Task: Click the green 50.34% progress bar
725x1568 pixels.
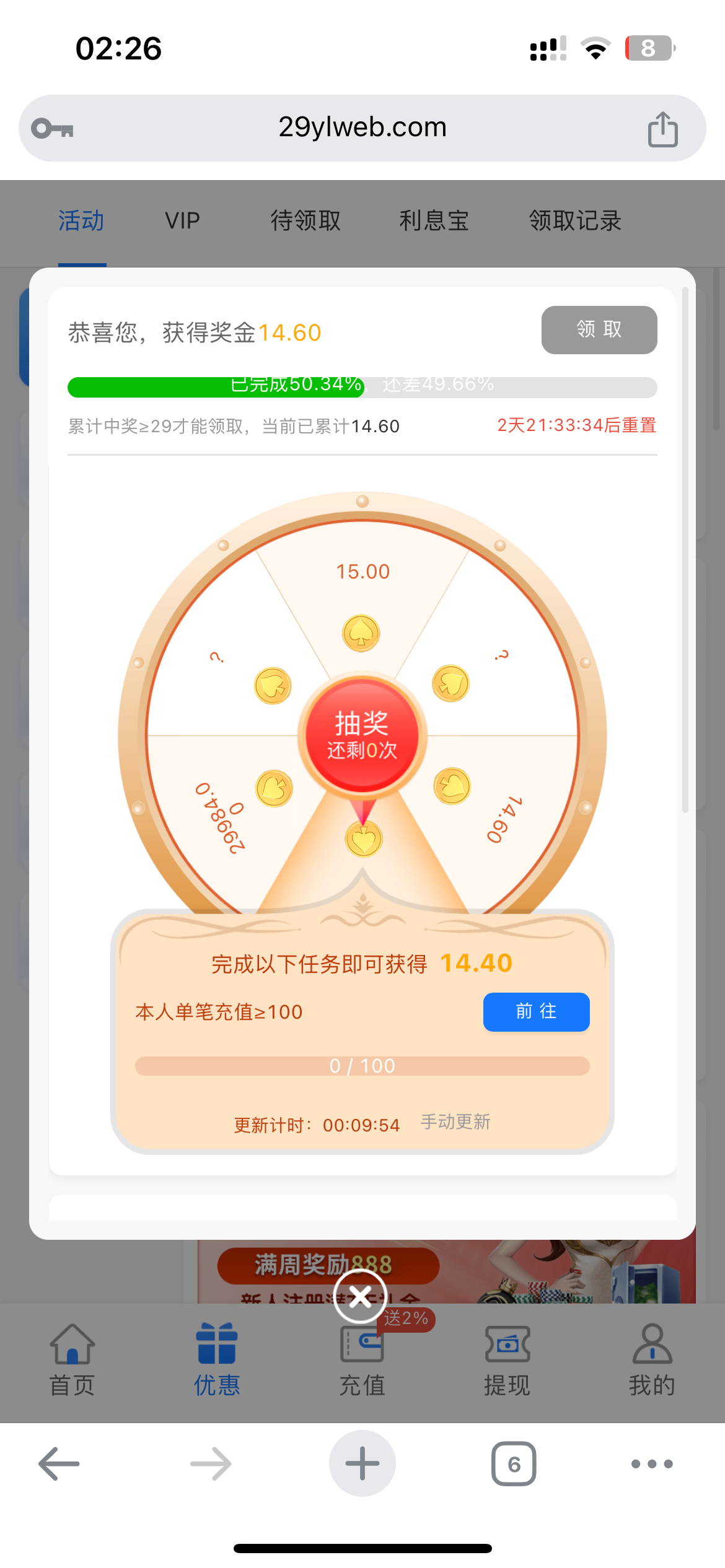Action: [217, 385]
